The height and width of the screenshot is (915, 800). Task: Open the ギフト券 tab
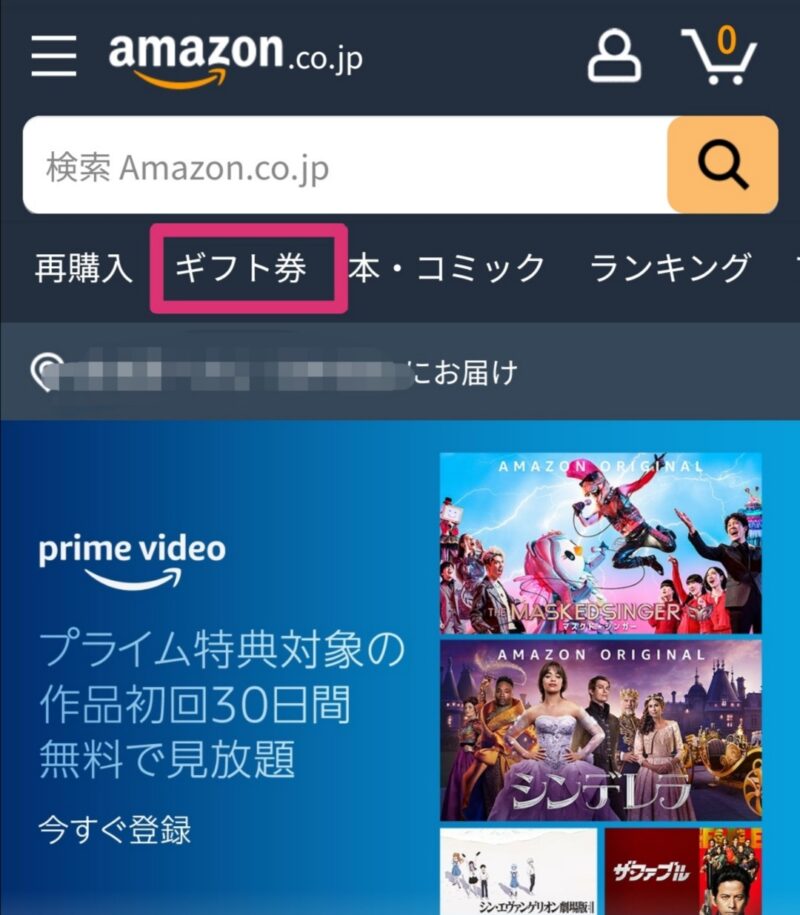(x=241, y=269)
